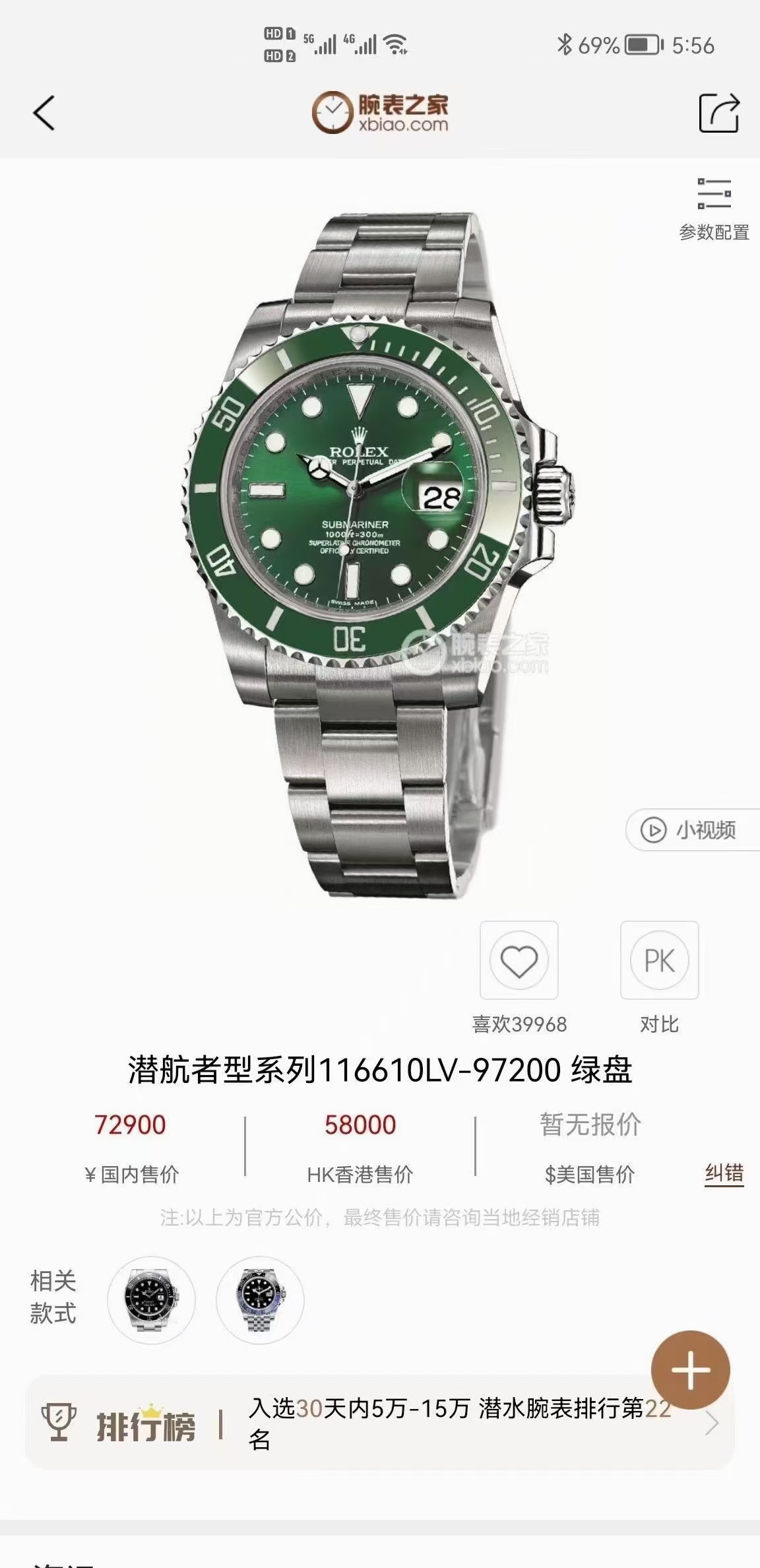Add watch to PK 对比 comparison
The image size is (760, 1568).
click(659, 961)
